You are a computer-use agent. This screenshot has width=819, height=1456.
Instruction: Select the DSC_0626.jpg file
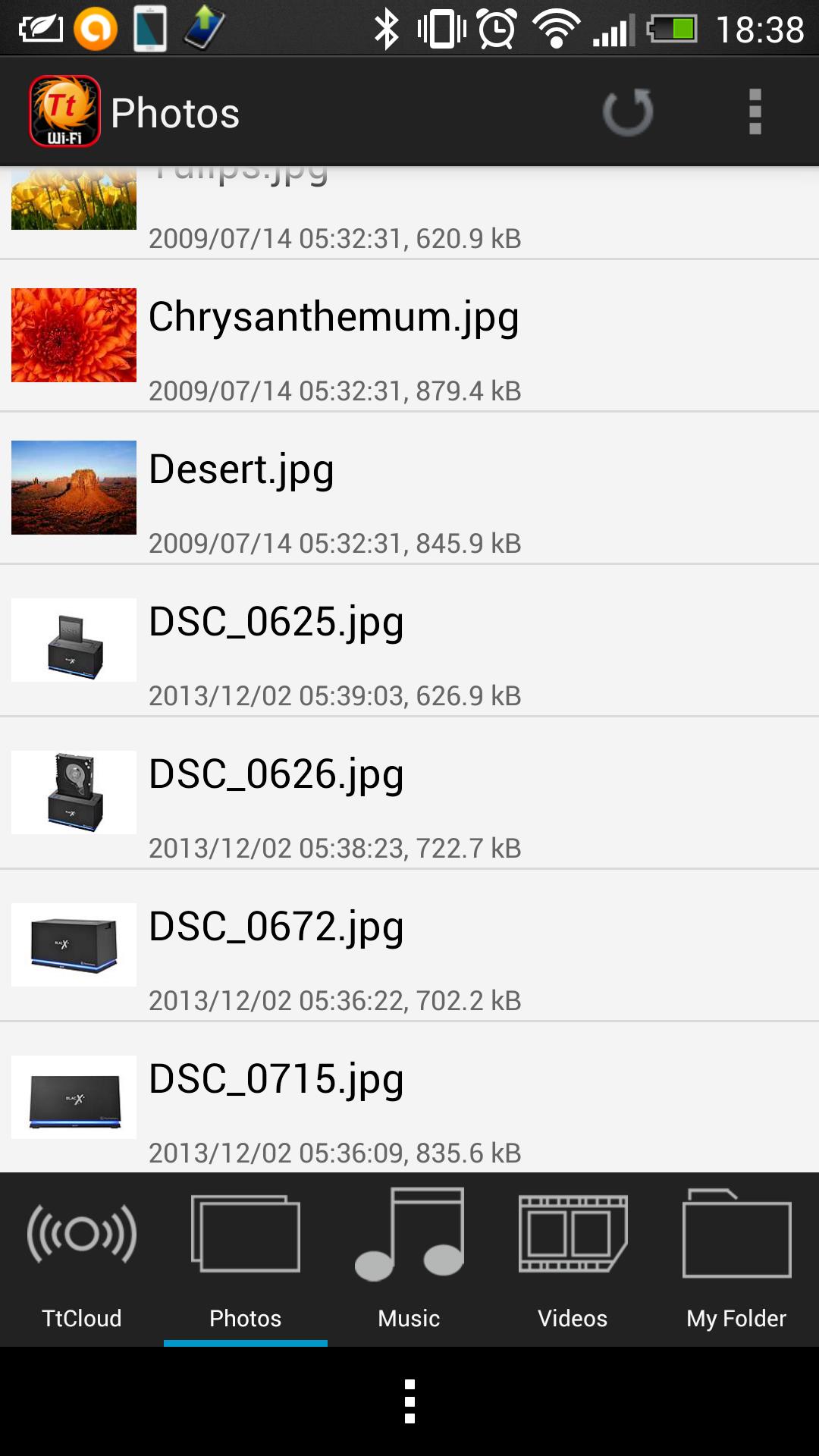pyautogui.click(x=409, y=793)
